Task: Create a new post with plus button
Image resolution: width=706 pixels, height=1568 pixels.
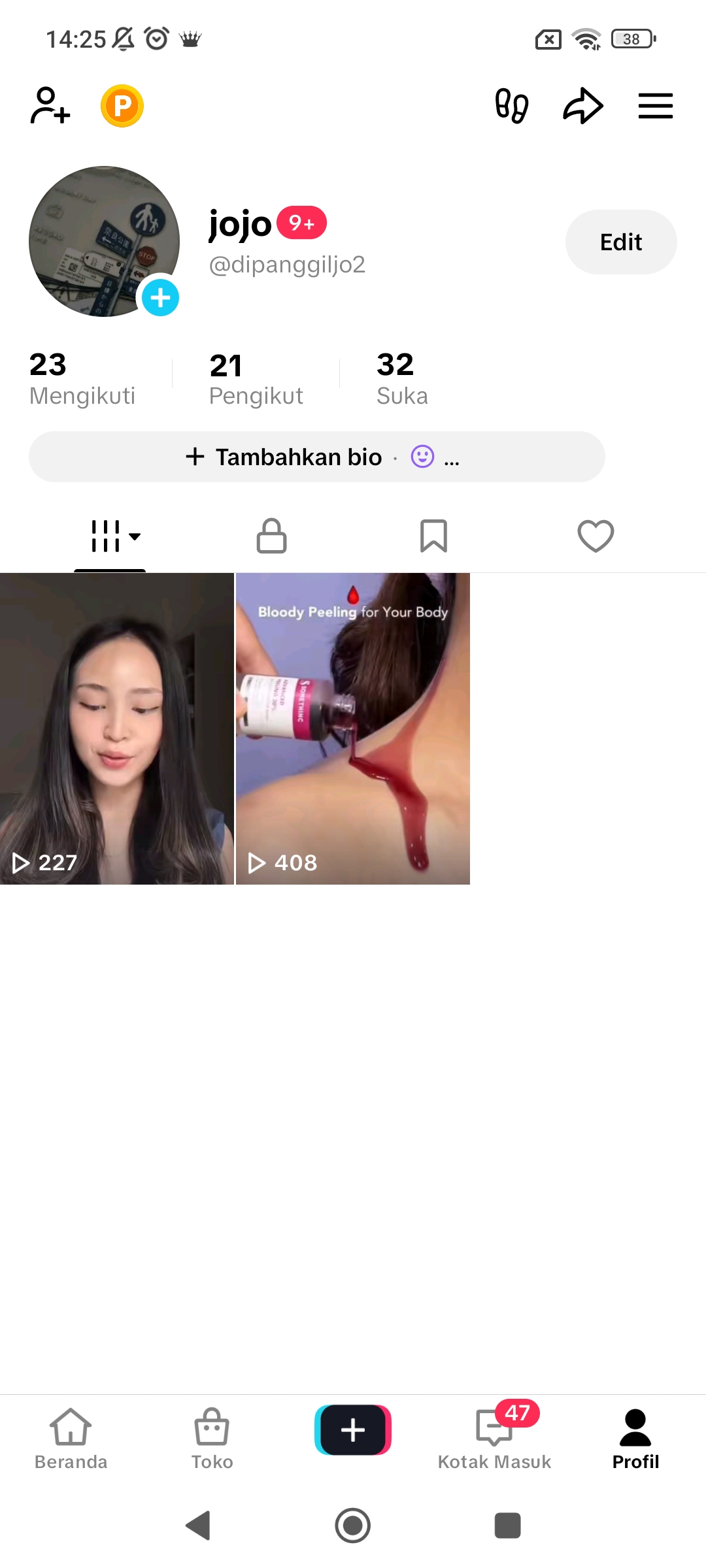Action: pyautogui.click(x=353, y=1430)
